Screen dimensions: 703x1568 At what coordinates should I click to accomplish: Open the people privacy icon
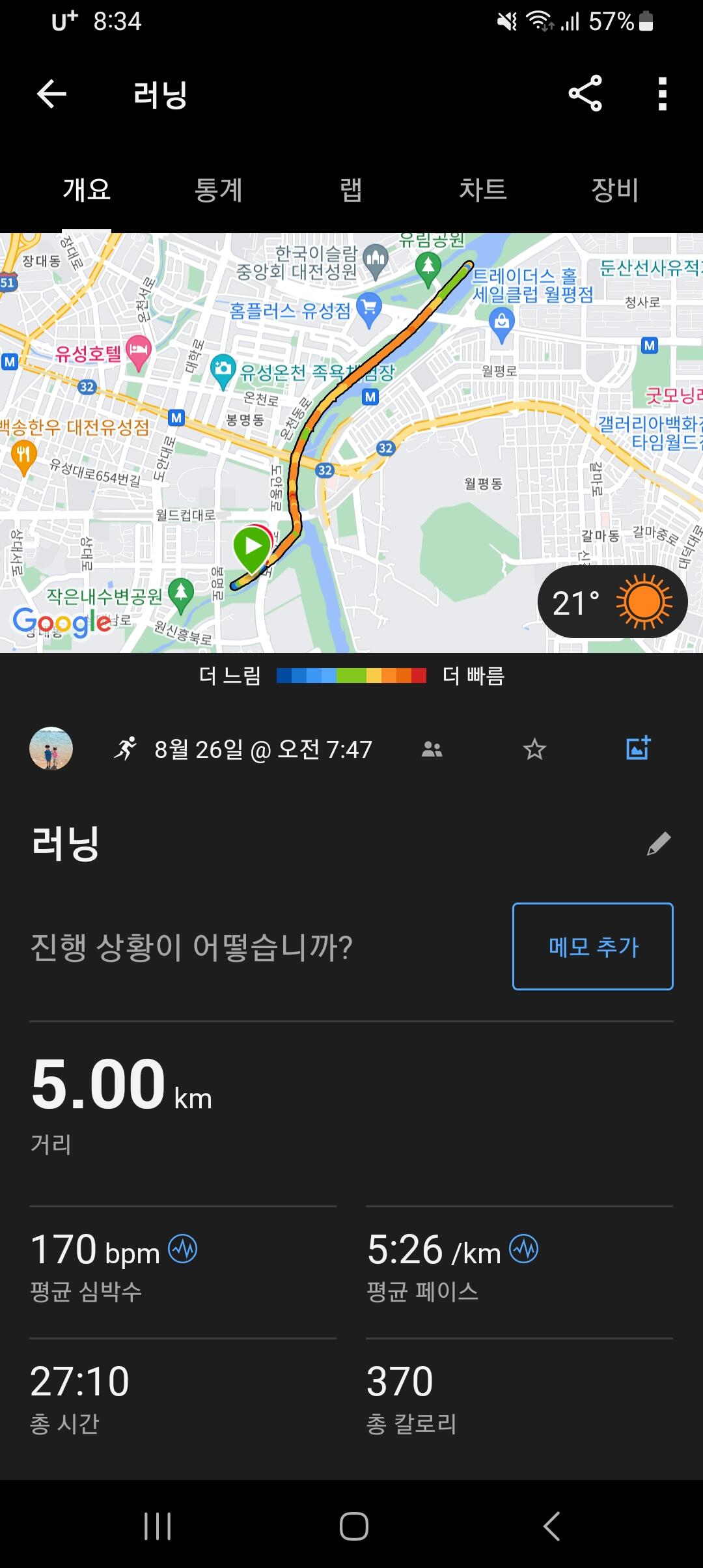[432, 749]
